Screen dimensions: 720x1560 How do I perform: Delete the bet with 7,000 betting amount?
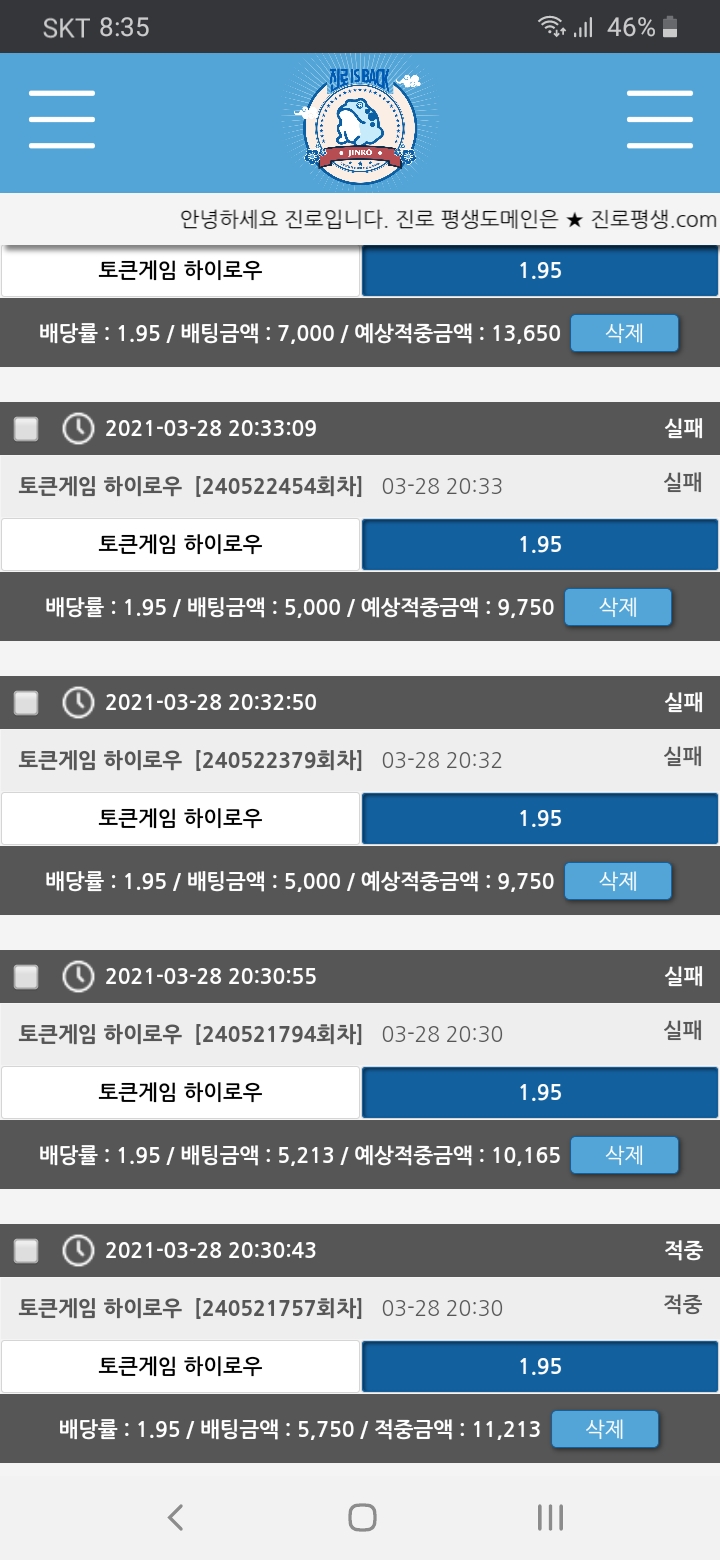(624, 333)
